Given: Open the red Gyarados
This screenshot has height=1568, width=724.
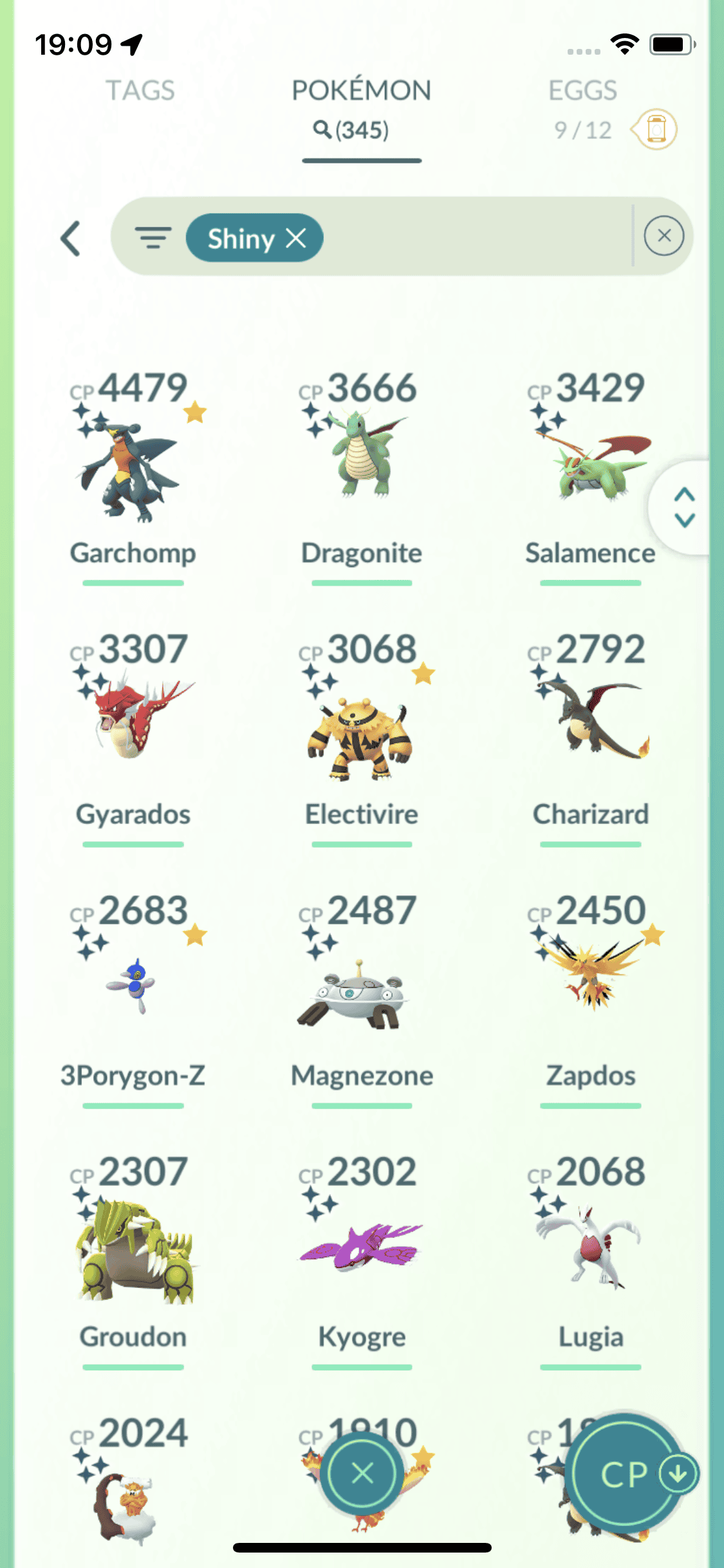Looking at the screenshot, I should coord(133,738).
